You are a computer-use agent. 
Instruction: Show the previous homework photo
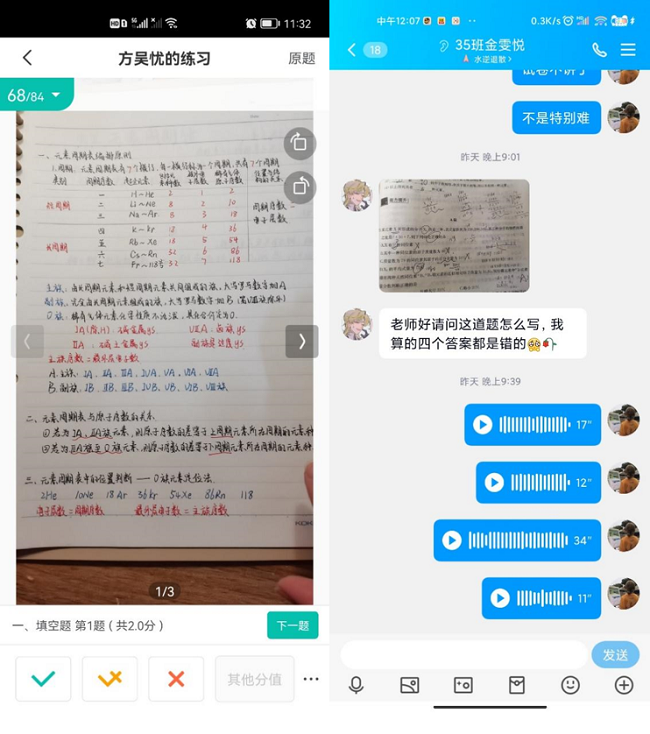tap(27, 341)
